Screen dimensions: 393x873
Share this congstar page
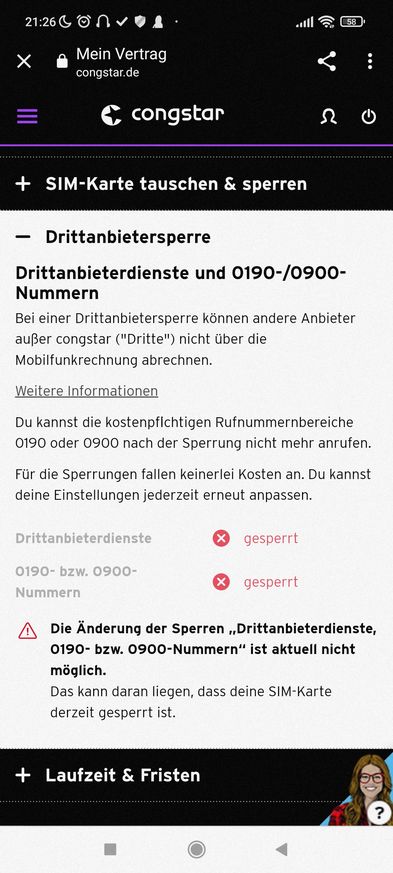coord(327,61)
